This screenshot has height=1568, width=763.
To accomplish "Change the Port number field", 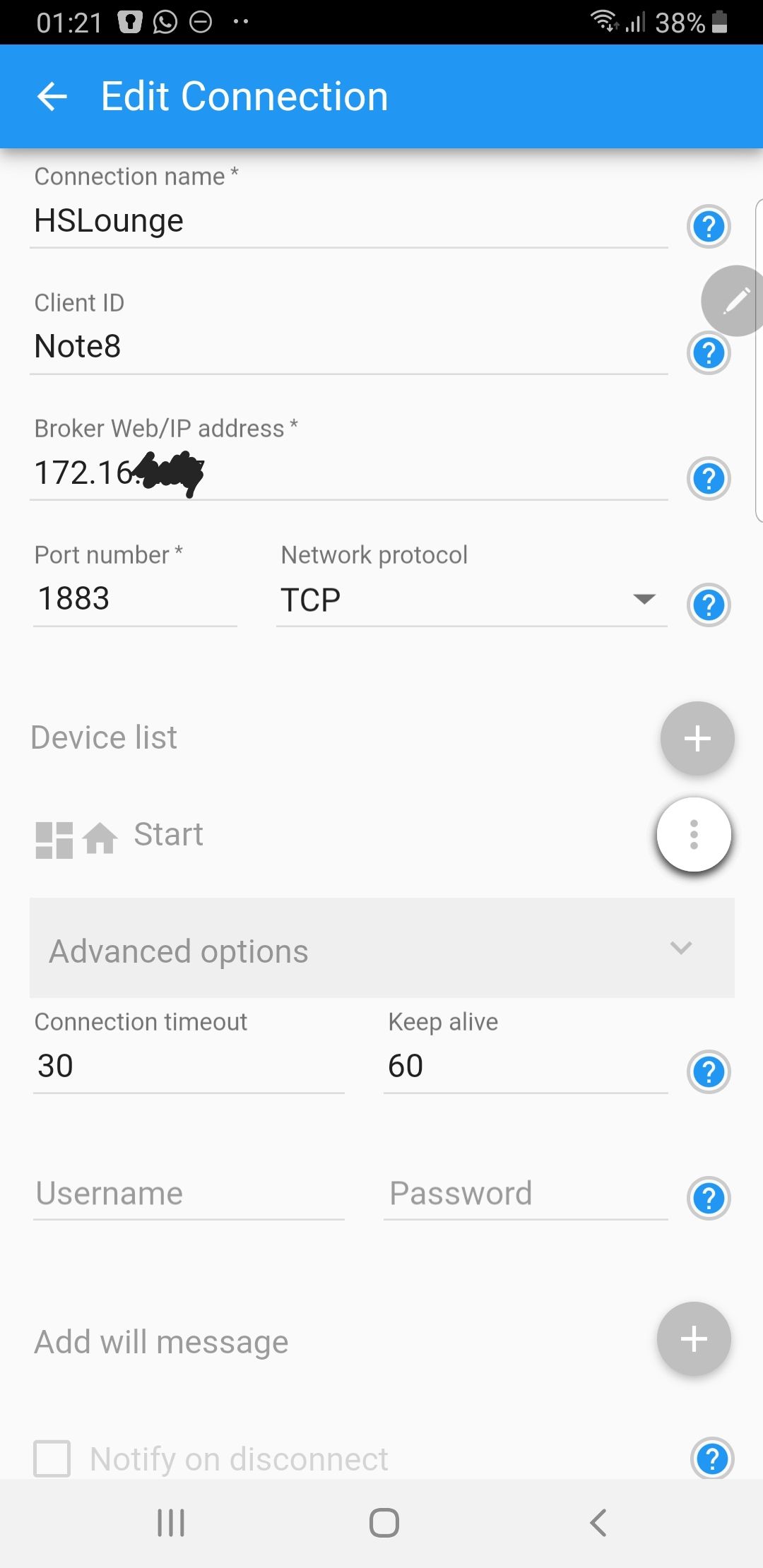I will (x=134, y=599).
